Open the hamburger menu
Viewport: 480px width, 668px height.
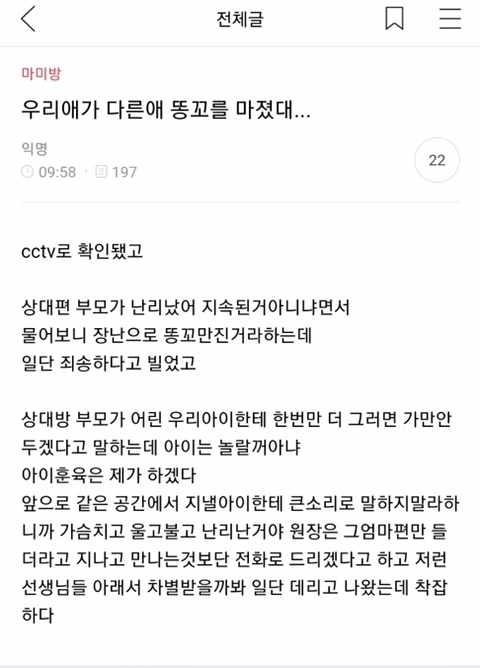[x=450, y=19]
